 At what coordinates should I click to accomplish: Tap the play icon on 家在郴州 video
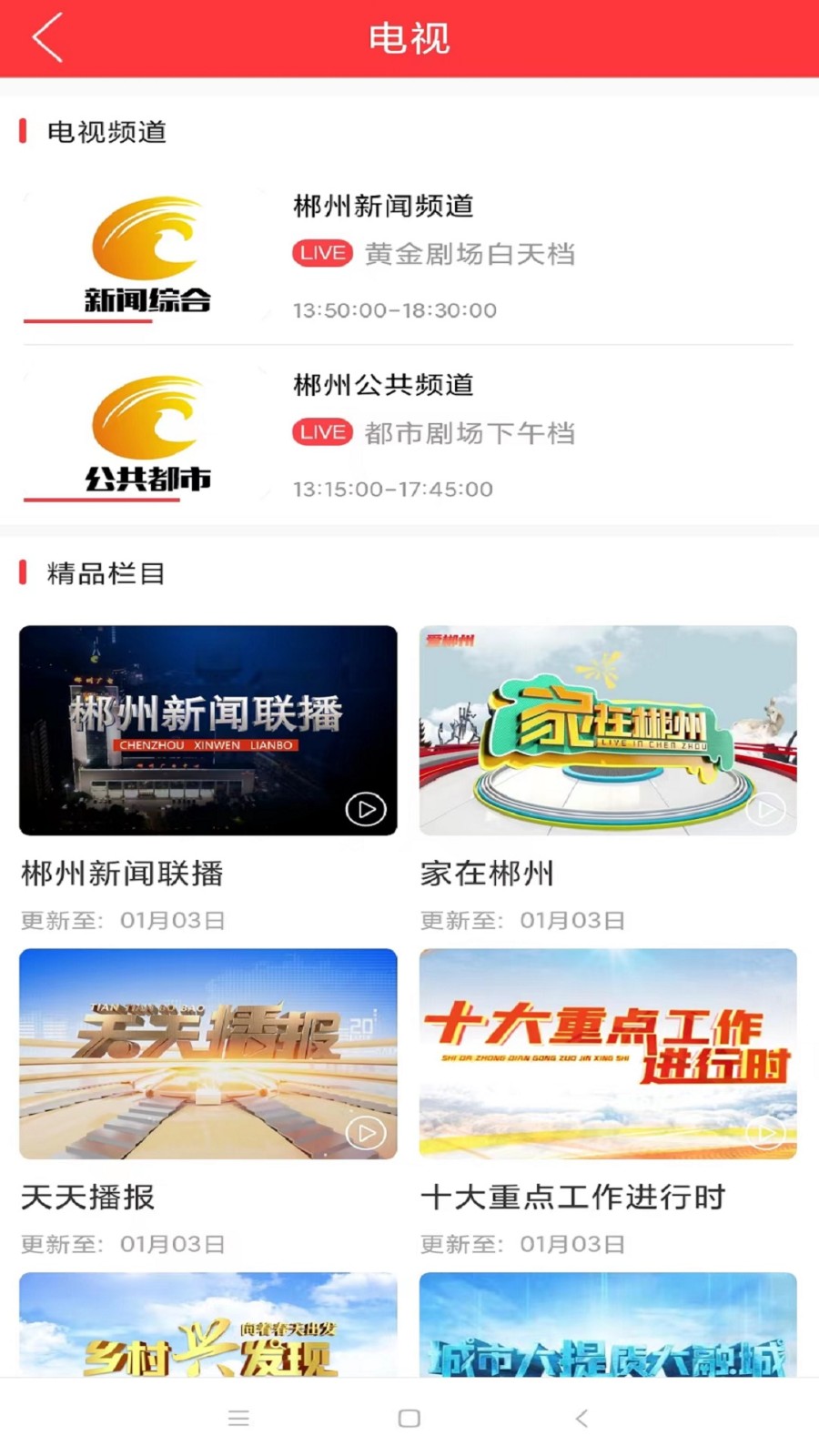point(765,808)
